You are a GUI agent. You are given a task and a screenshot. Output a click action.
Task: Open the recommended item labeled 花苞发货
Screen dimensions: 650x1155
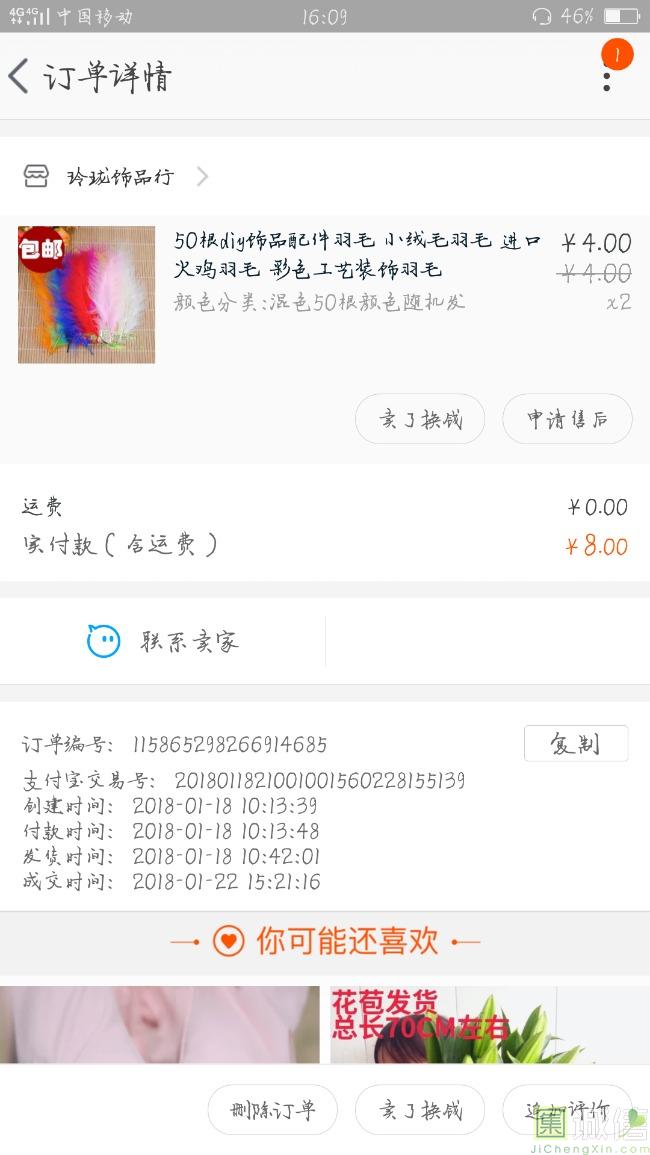(x=490, y=1025)
